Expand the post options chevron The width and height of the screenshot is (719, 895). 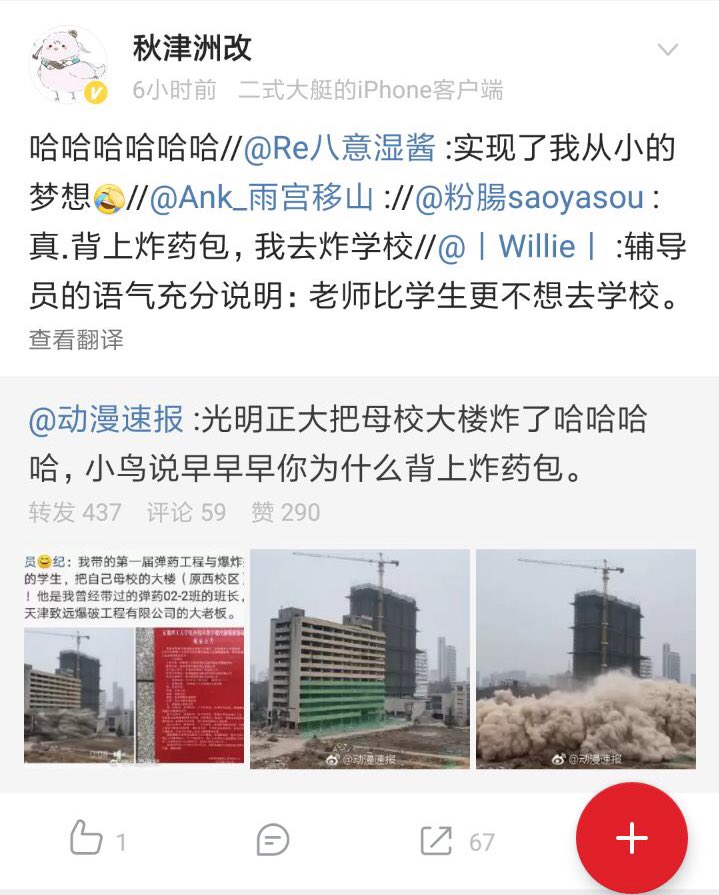[x=667, y=50]
